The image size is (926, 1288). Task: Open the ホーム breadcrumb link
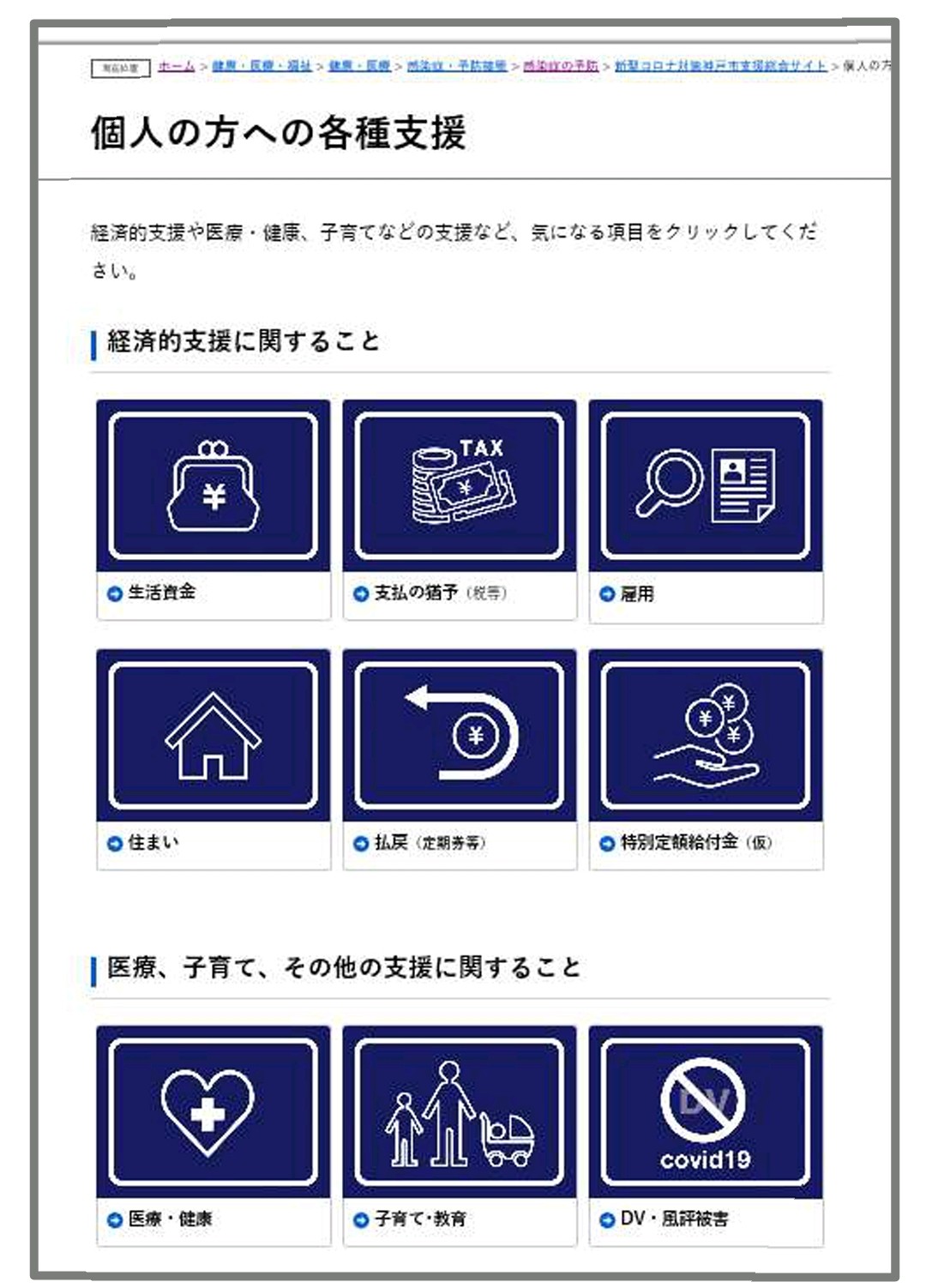click(177, 66)
